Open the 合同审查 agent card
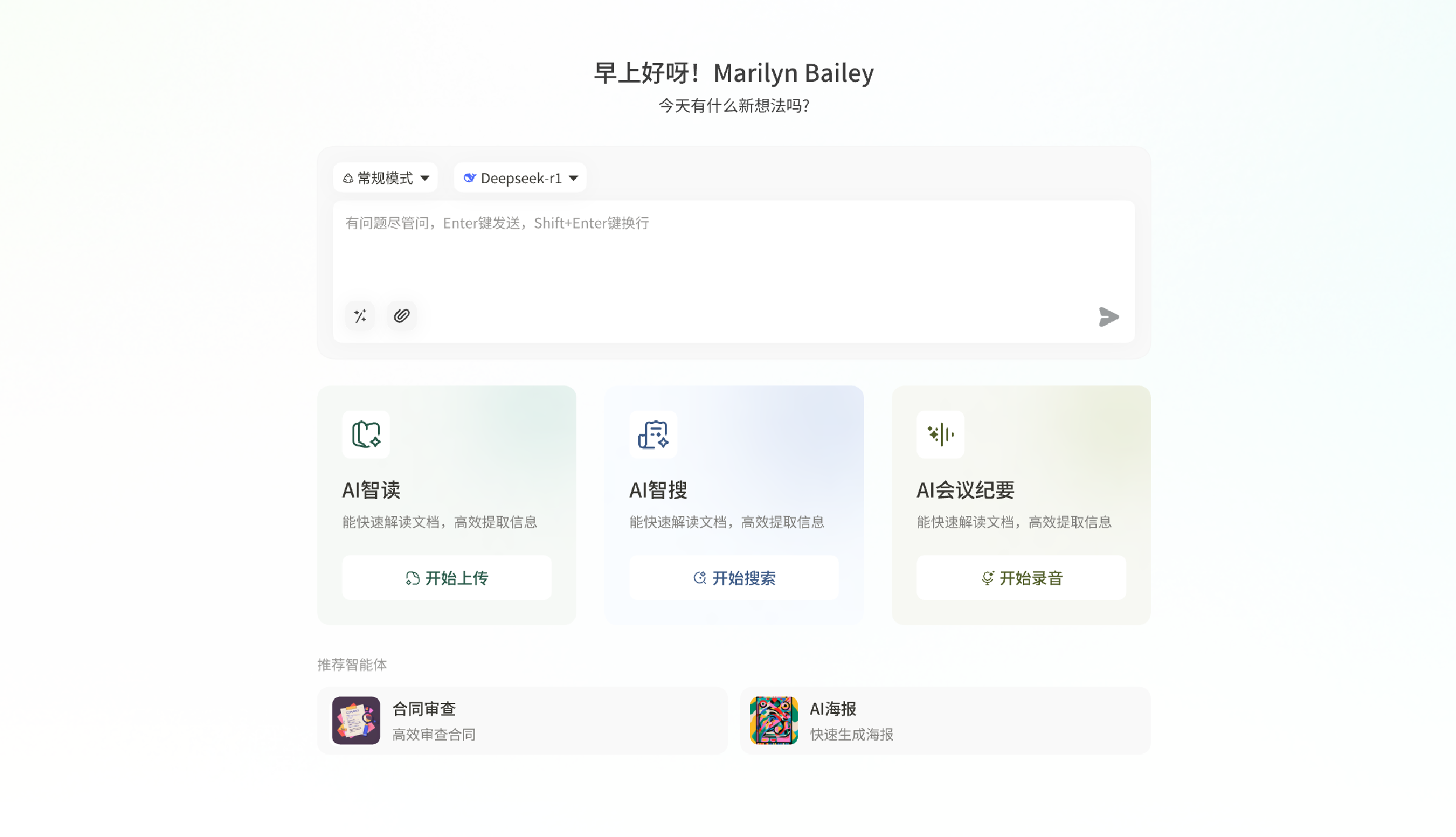The width and height of the screenshot is (1456, 837). point(522,721)
